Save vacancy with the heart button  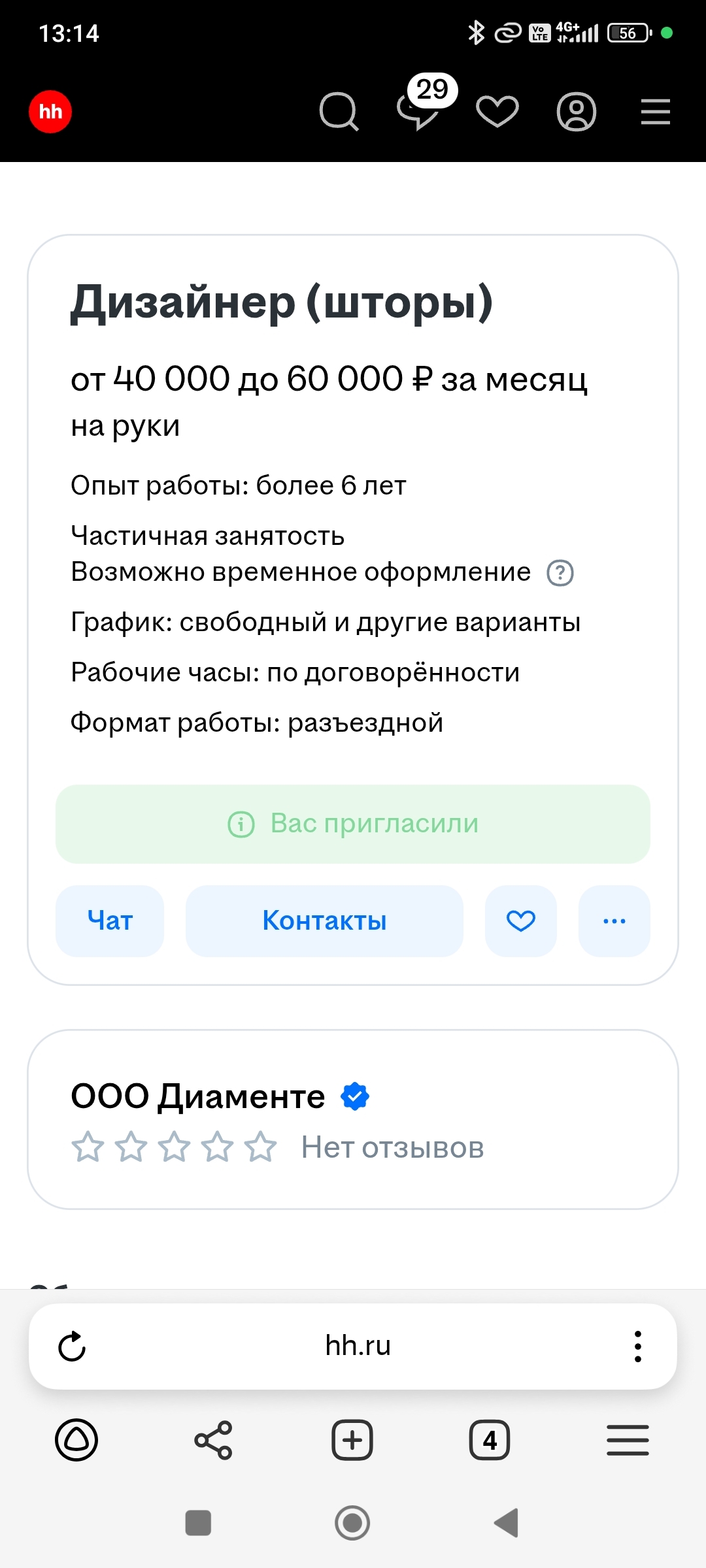(521, 921)
